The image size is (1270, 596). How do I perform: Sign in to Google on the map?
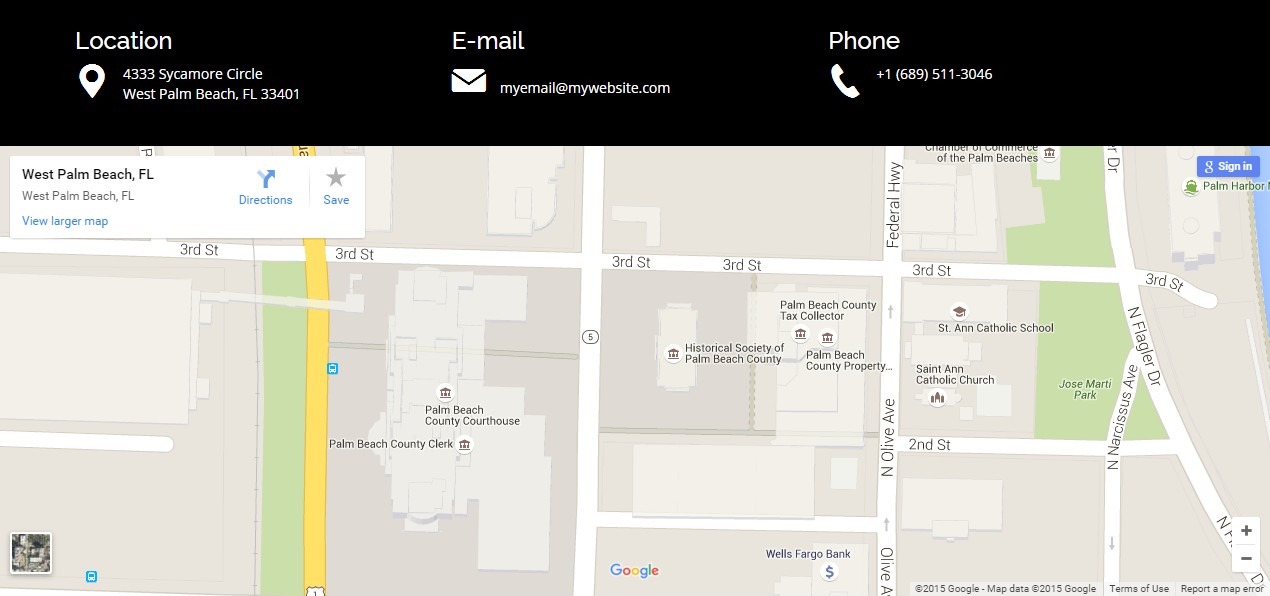[1228, 166]
